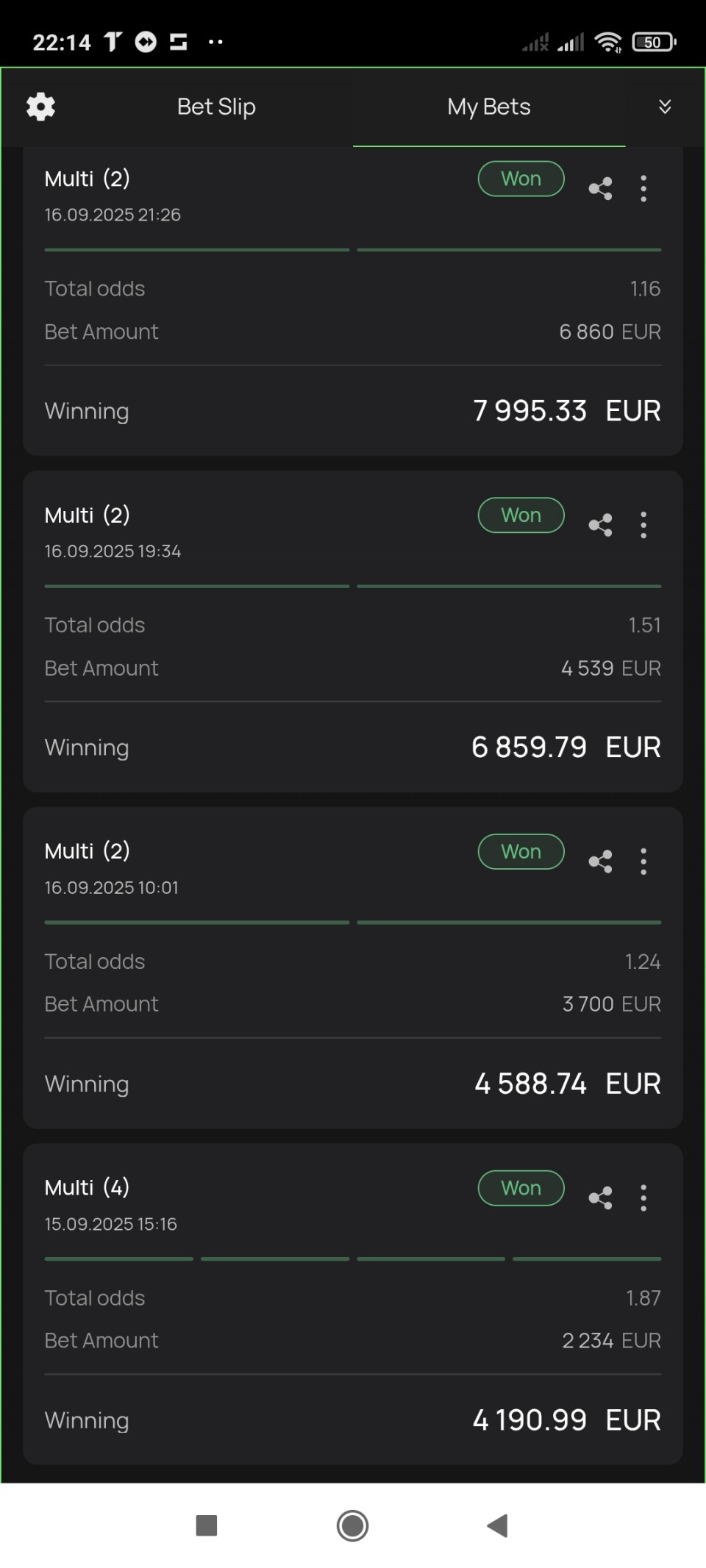Image resolution: width=706 pixels, height=1568 pixels.
Task: Open the bet card winning 4 190.99 EUR
Action: (x=353, y=1304)
